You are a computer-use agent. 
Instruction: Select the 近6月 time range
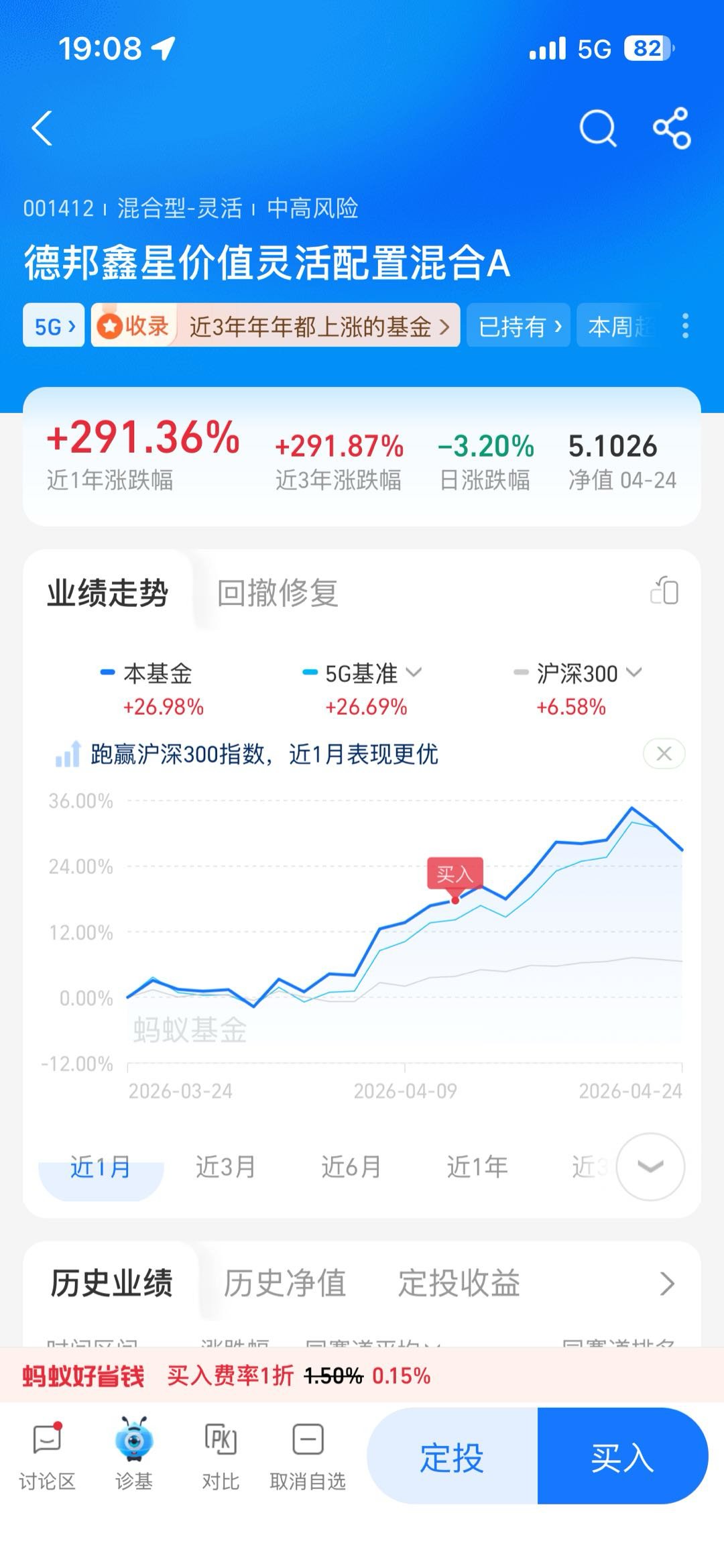pos(351,1168)
